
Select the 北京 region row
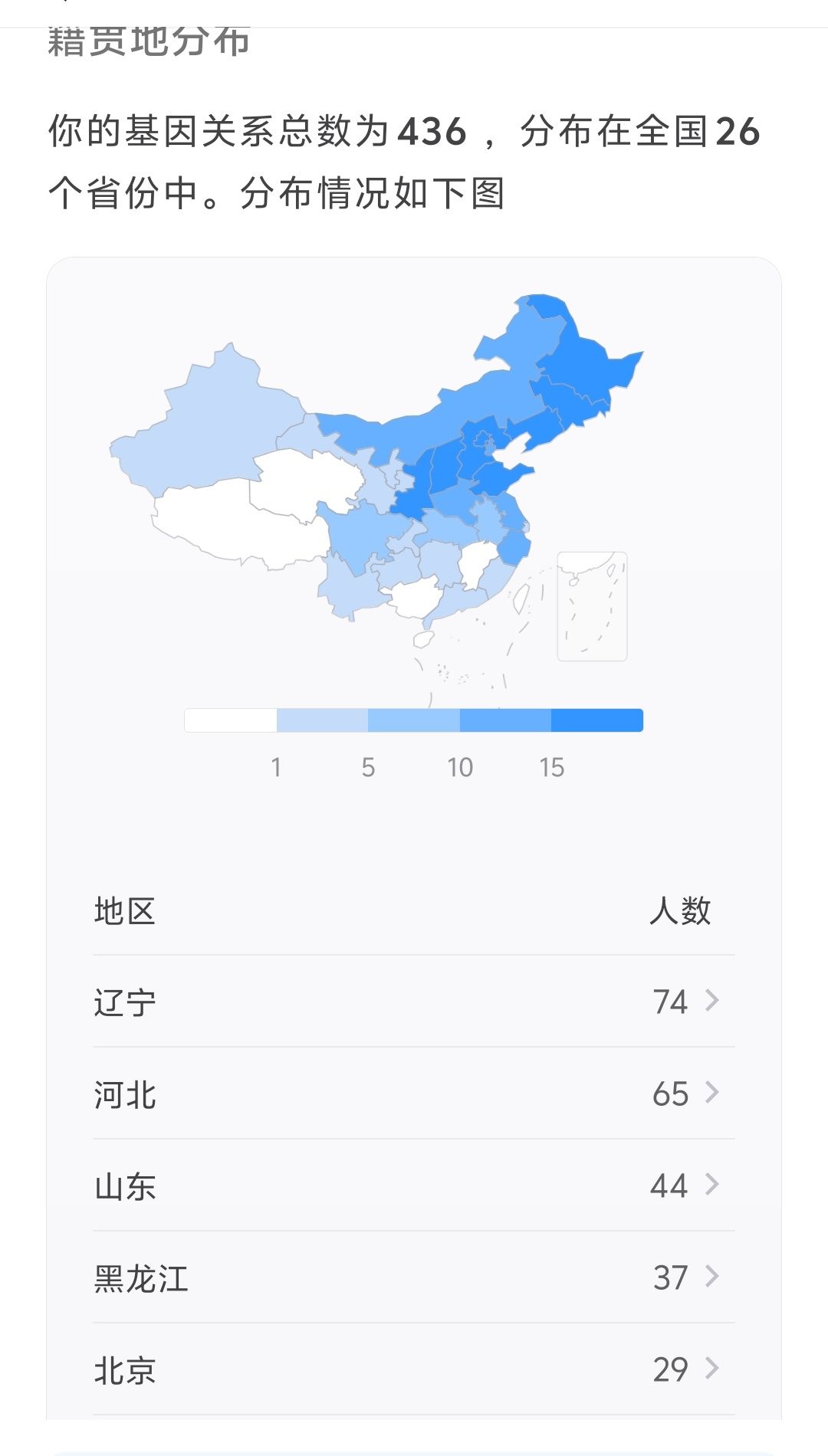(414, 1369)
